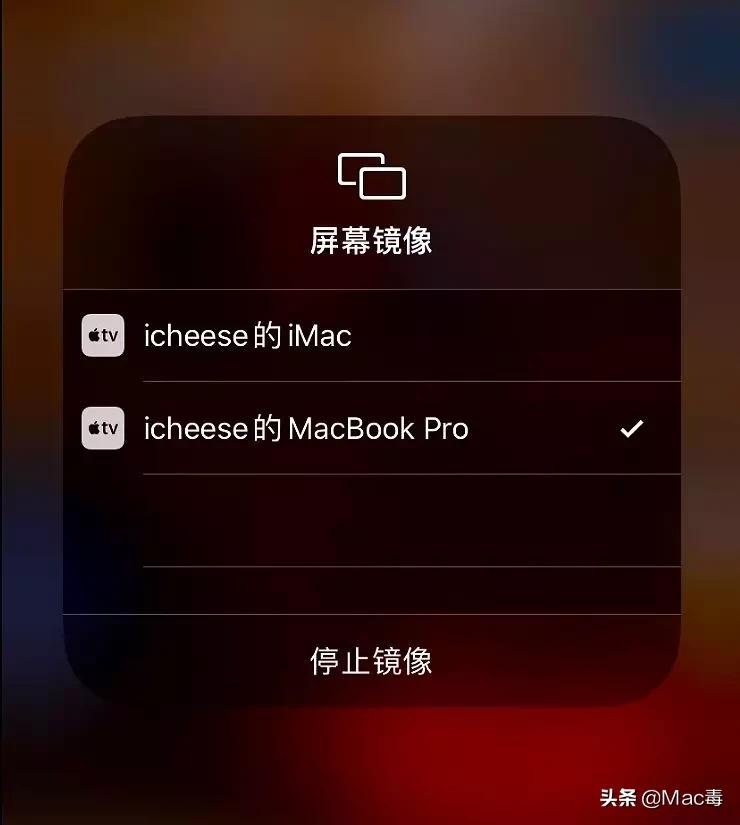Select icheese的iMac as the mirroring target

point(300,335)
